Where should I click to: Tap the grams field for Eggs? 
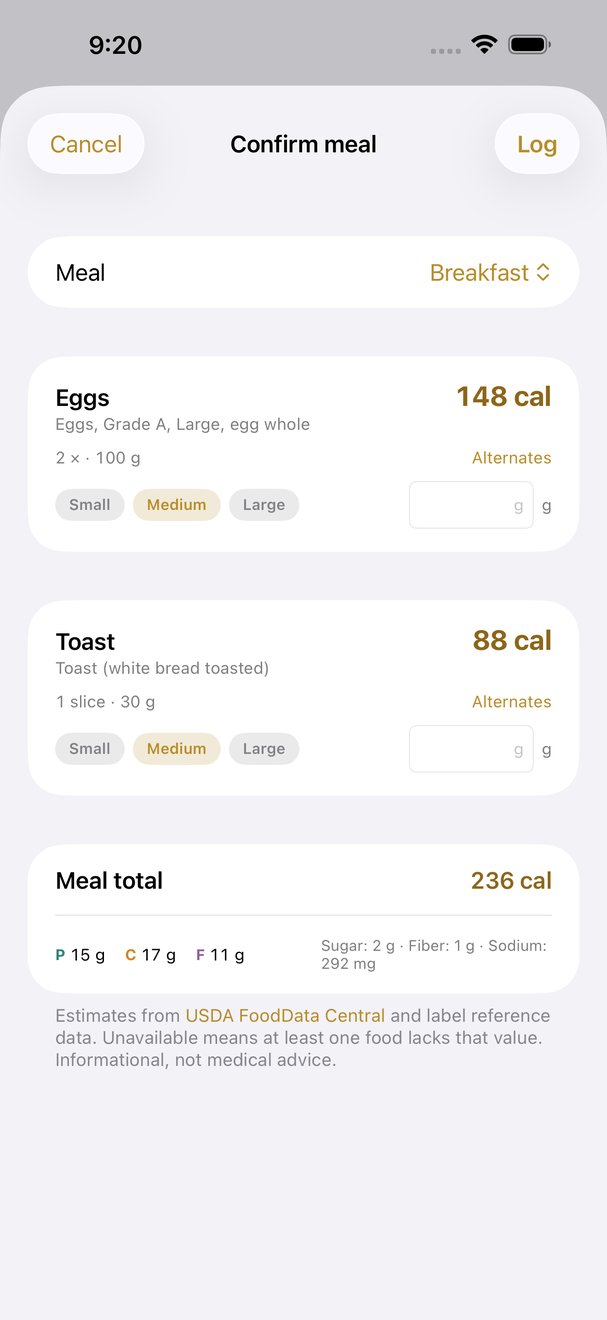pos(471,505)
